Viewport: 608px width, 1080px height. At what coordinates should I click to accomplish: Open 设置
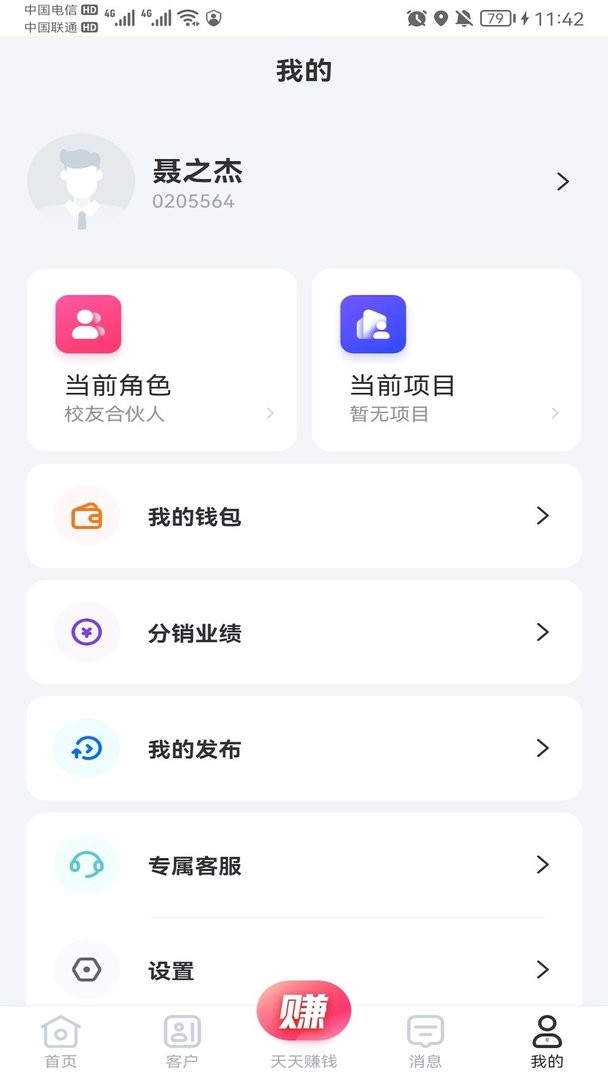(304, 970)
